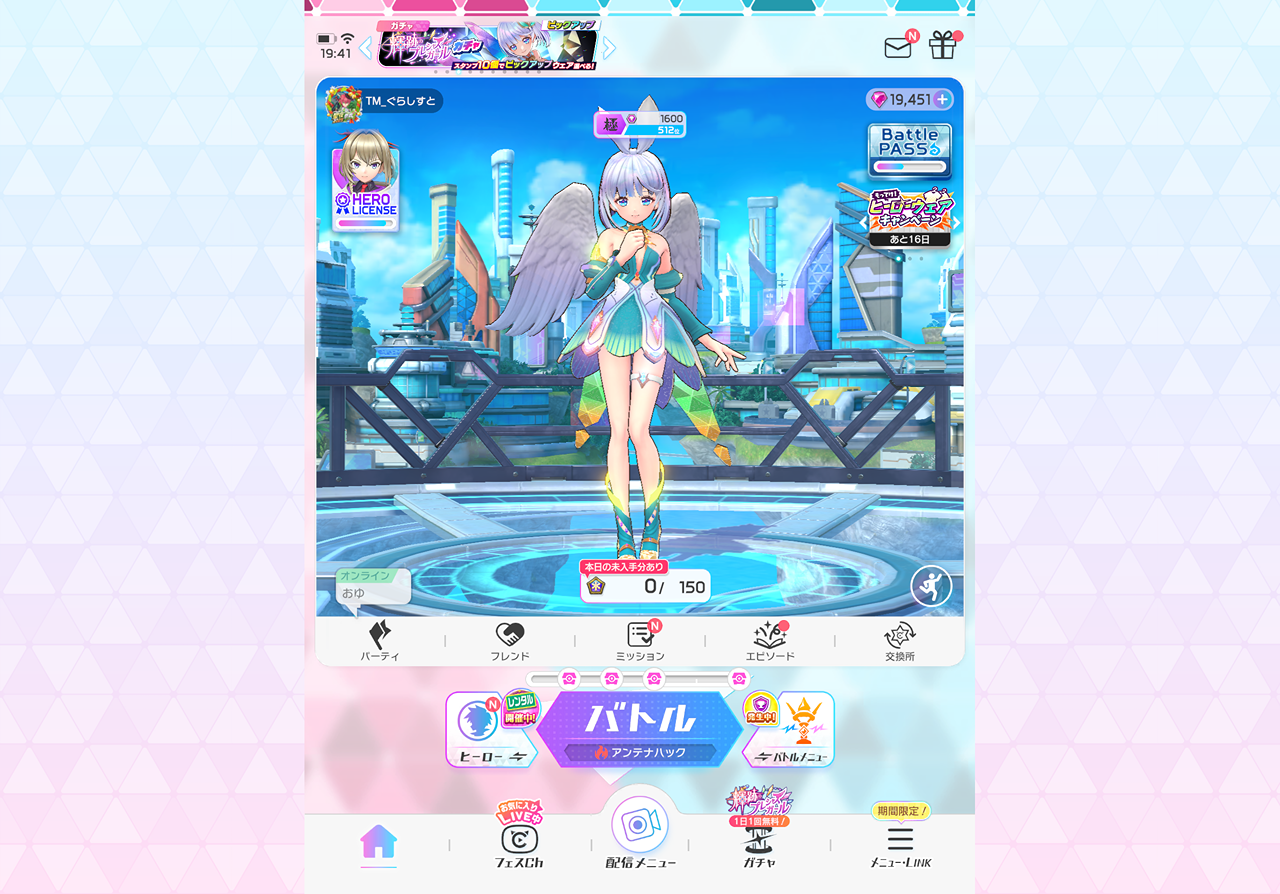Open the 交換所 exchange shop
The image size is (1280, 894).
pos(900,641)
